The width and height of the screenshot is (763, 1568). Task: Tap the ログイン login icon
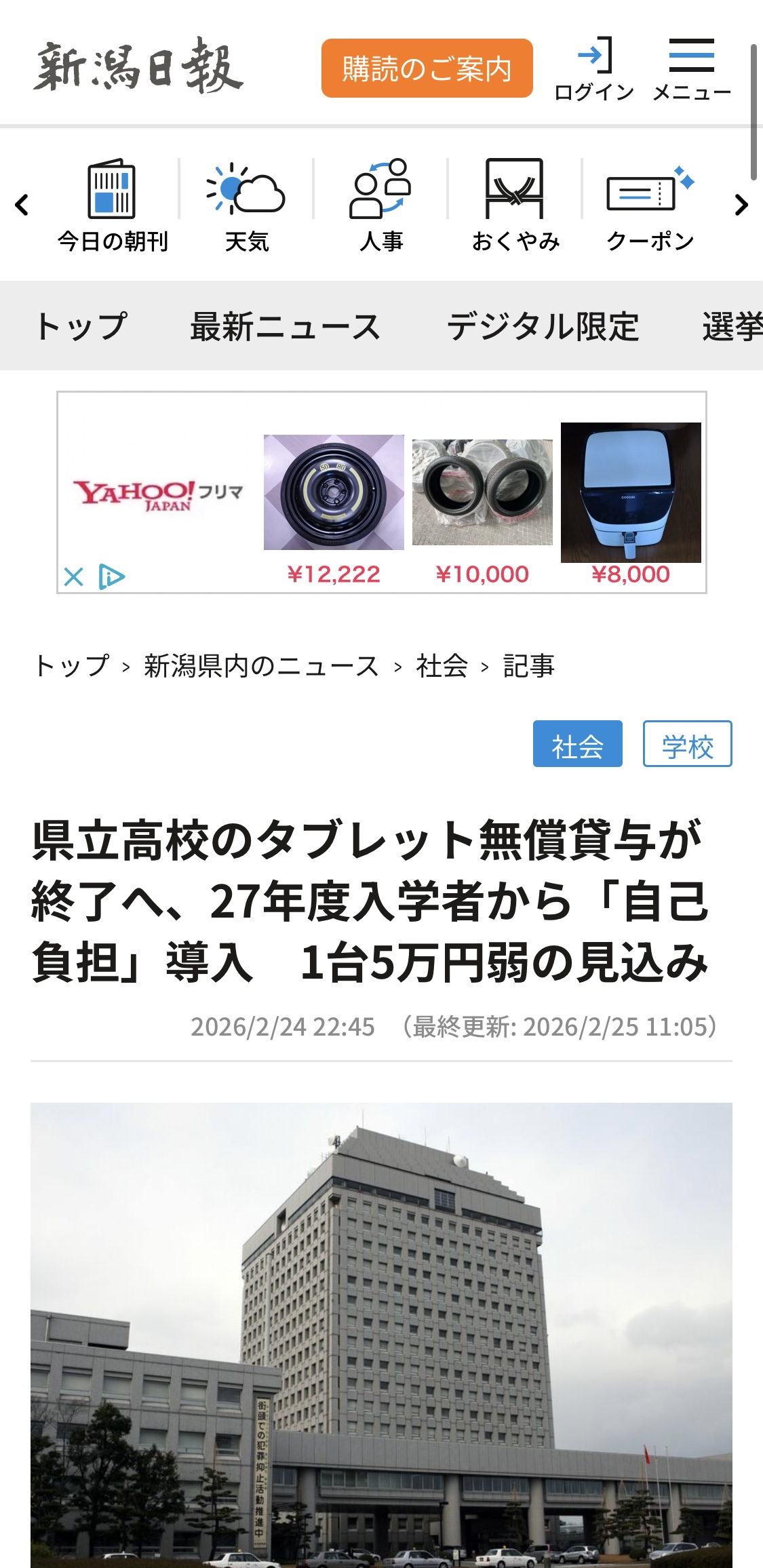pyautogui.click(x=594, y=68)
